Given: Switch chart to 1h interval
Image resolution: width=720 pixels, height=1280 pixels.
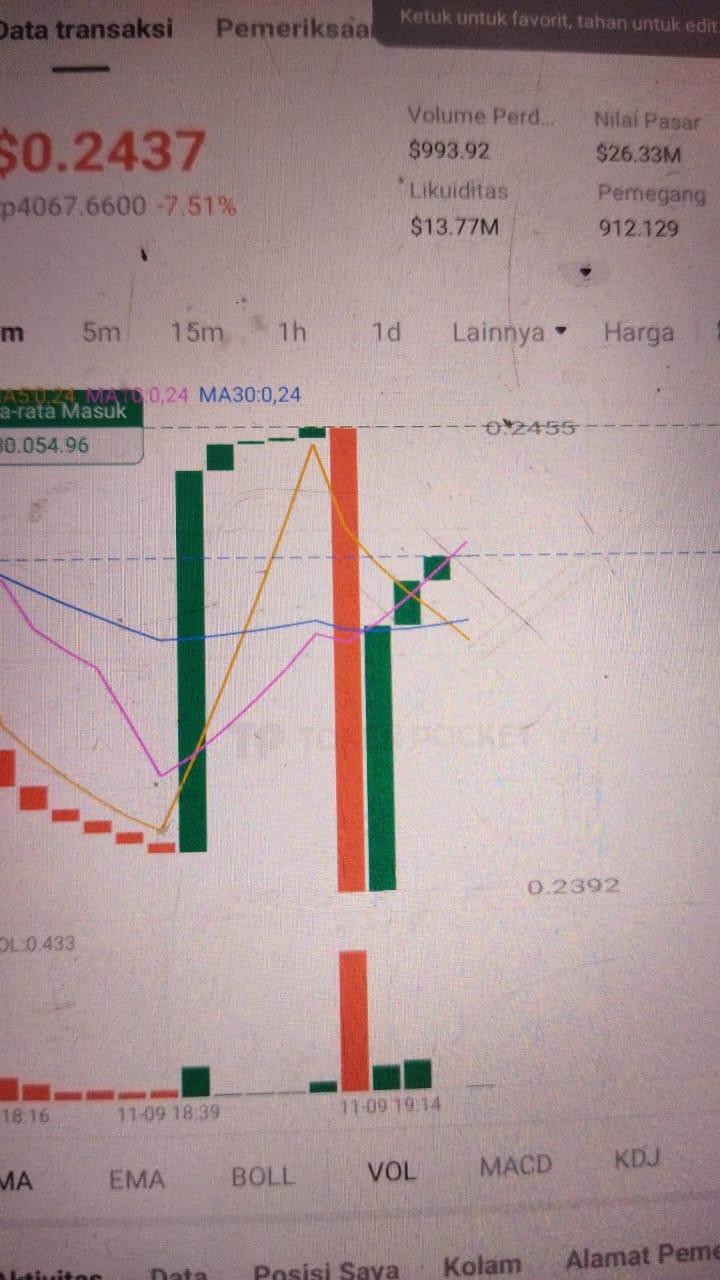Looking at the screenshot, I should (291, 332).
